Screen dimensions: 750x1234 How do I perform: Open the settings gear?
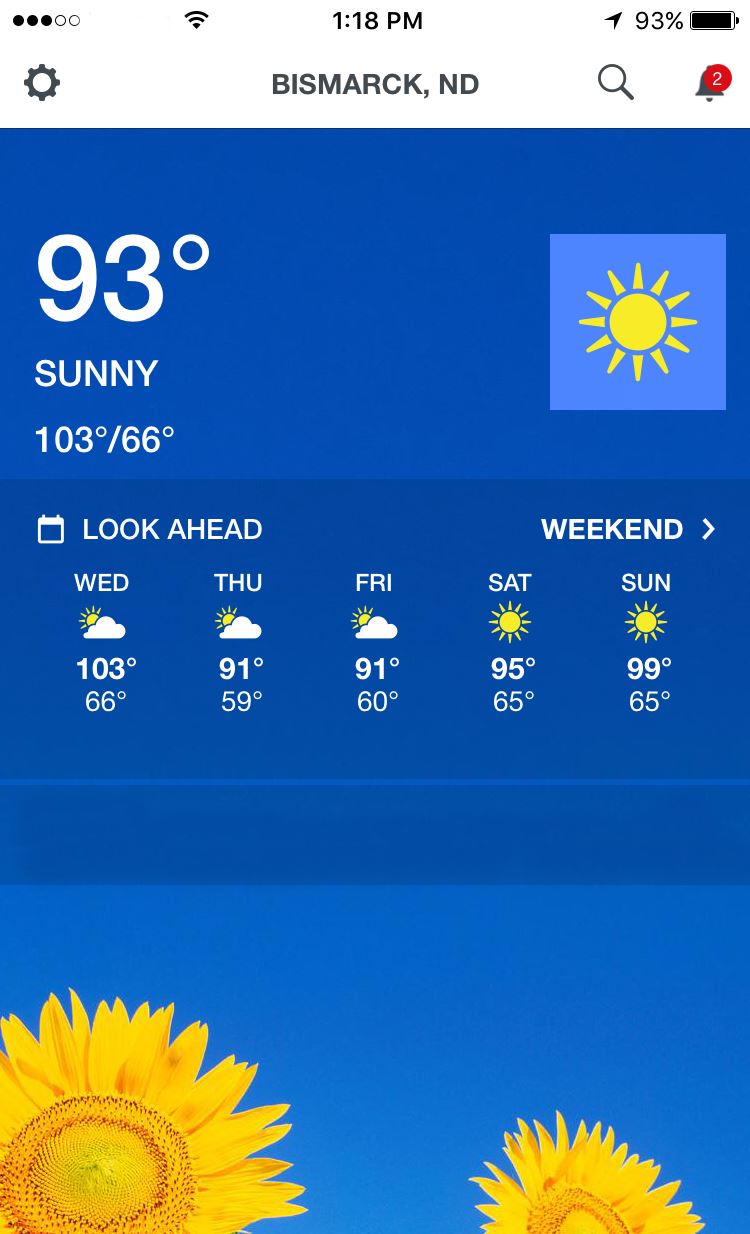pyautogui.click(x=42, y=83)
